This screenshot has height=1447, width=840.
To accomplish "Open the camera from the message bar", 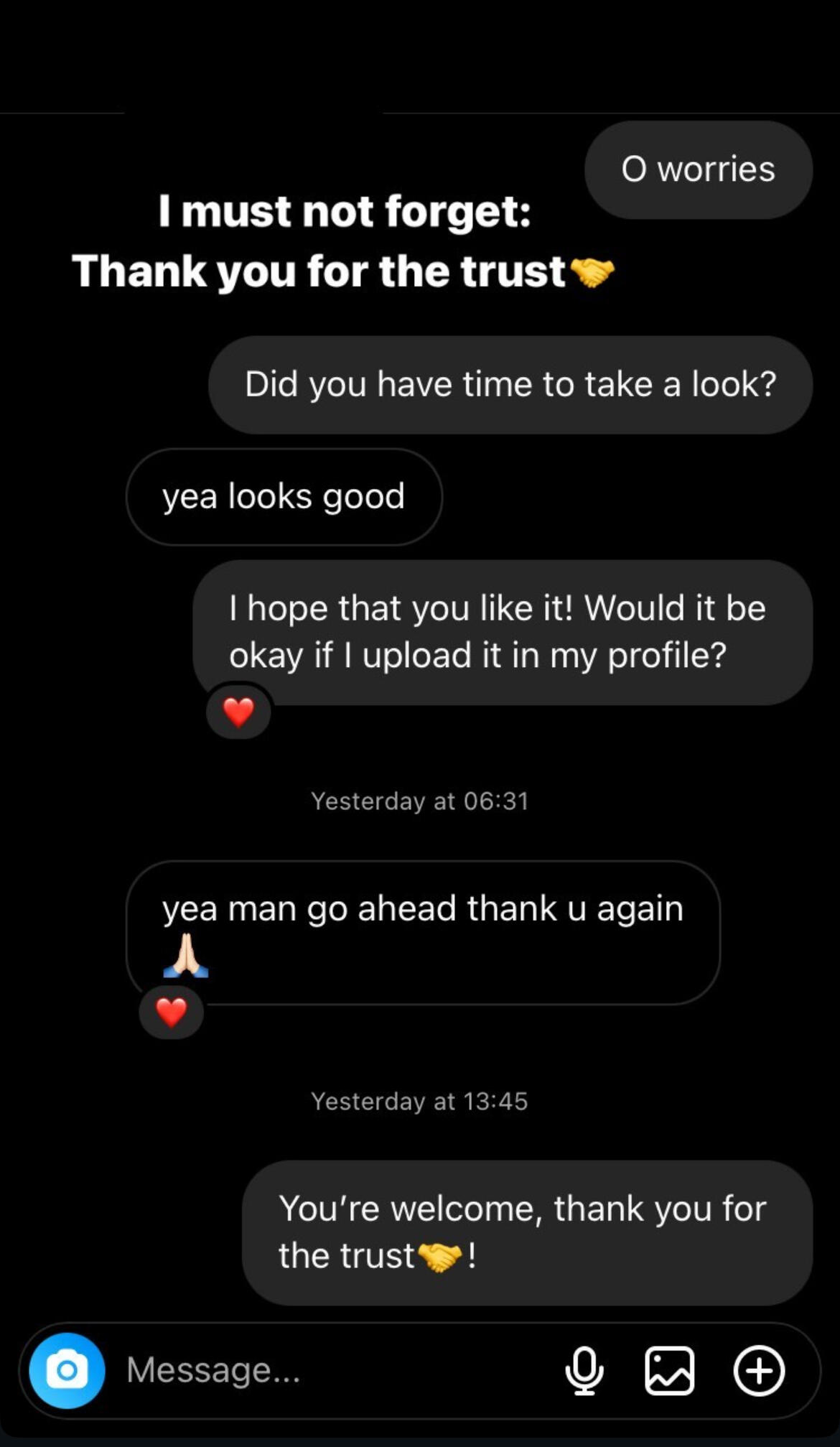I will click(67, 1370).
